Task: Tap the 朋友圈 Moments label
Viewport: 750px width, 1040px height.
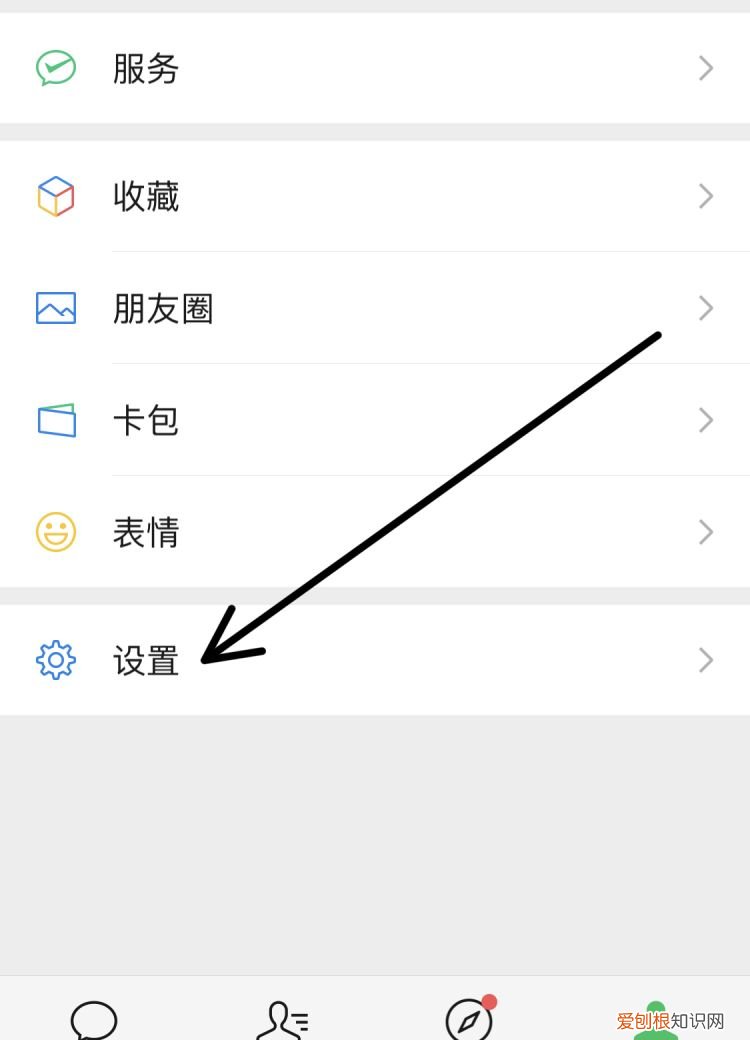Action: [163, 309]
